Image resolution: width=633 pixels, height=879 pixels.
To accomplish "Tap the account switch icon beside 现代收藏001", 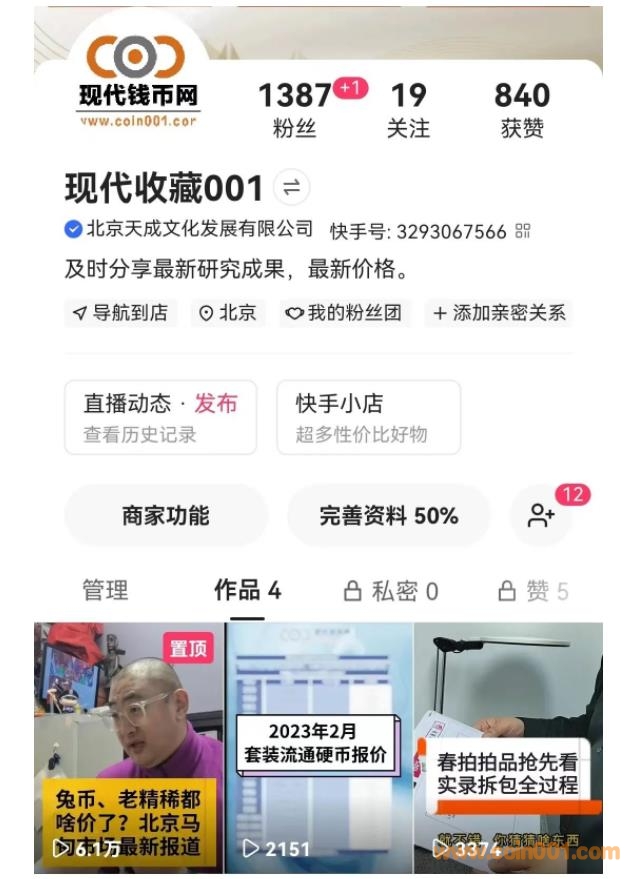I will [x=291, y=187].
